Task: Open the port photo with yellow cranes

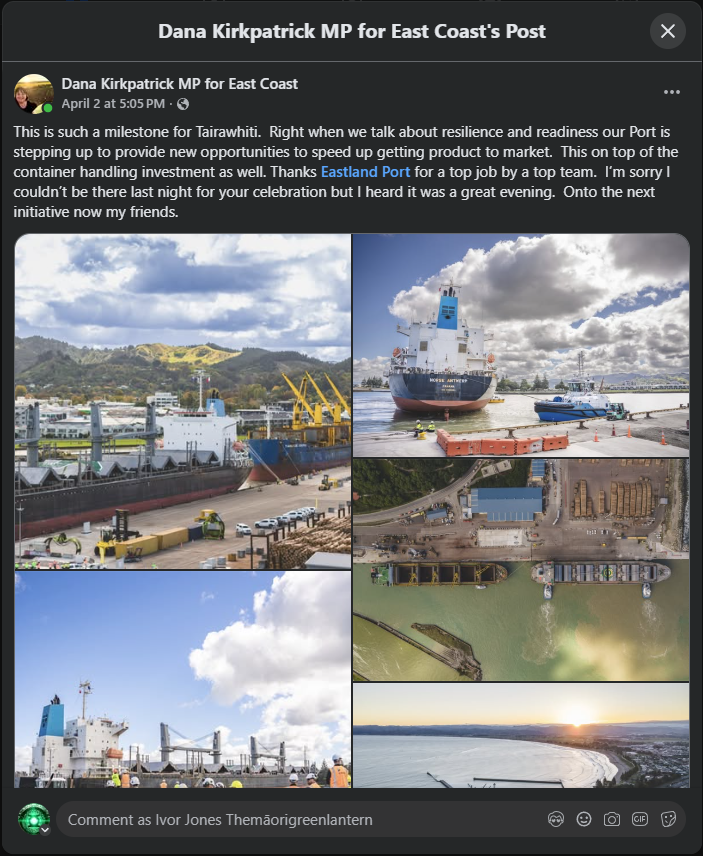Action: pyautogui.click(x=183, y=401)
